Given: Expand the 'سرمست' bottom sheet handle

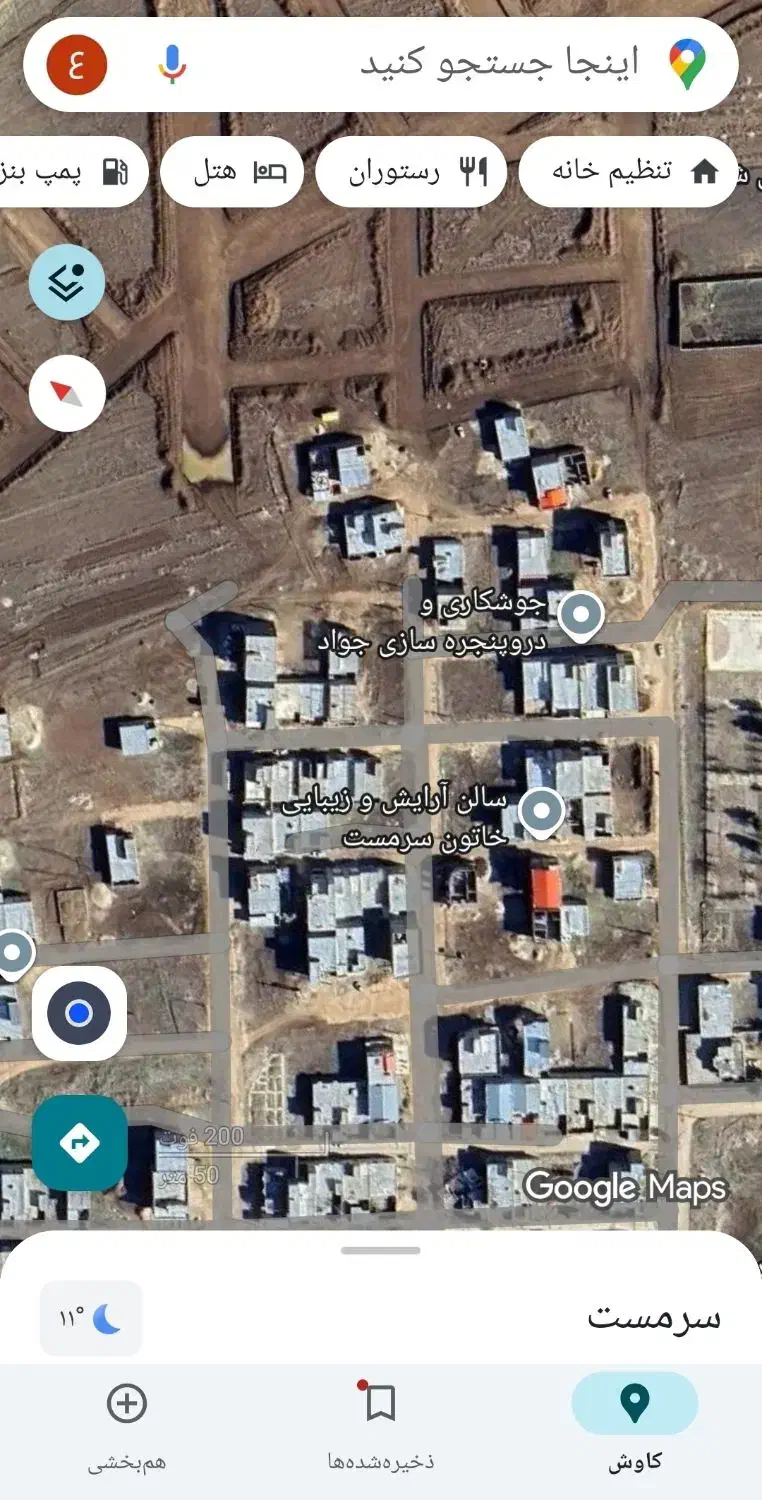Looking at the screenshot, I should (380, 1250).
